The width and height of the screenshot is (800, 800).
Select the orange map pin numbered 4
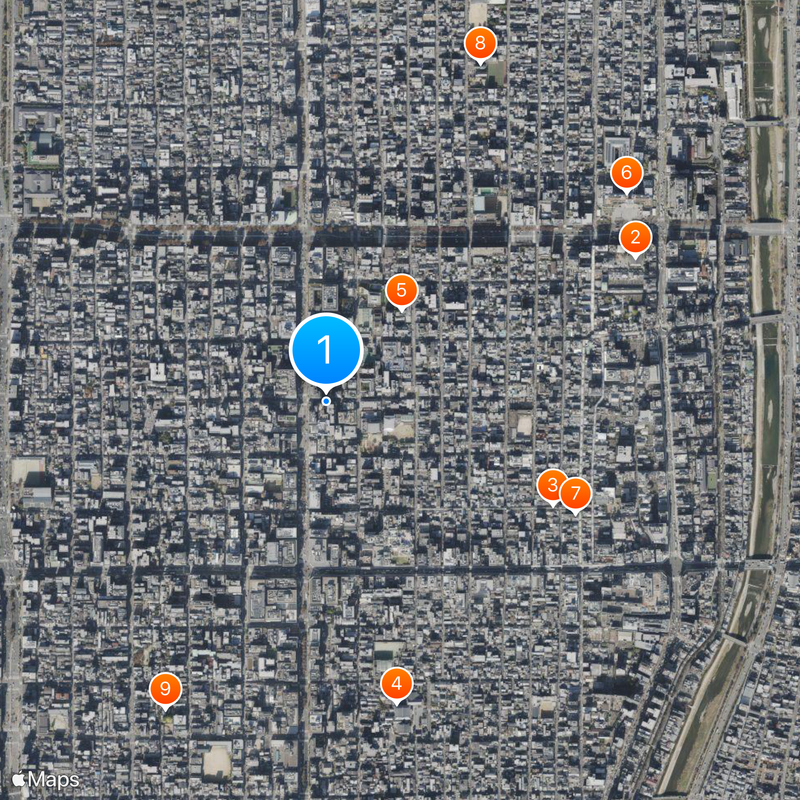397,684
